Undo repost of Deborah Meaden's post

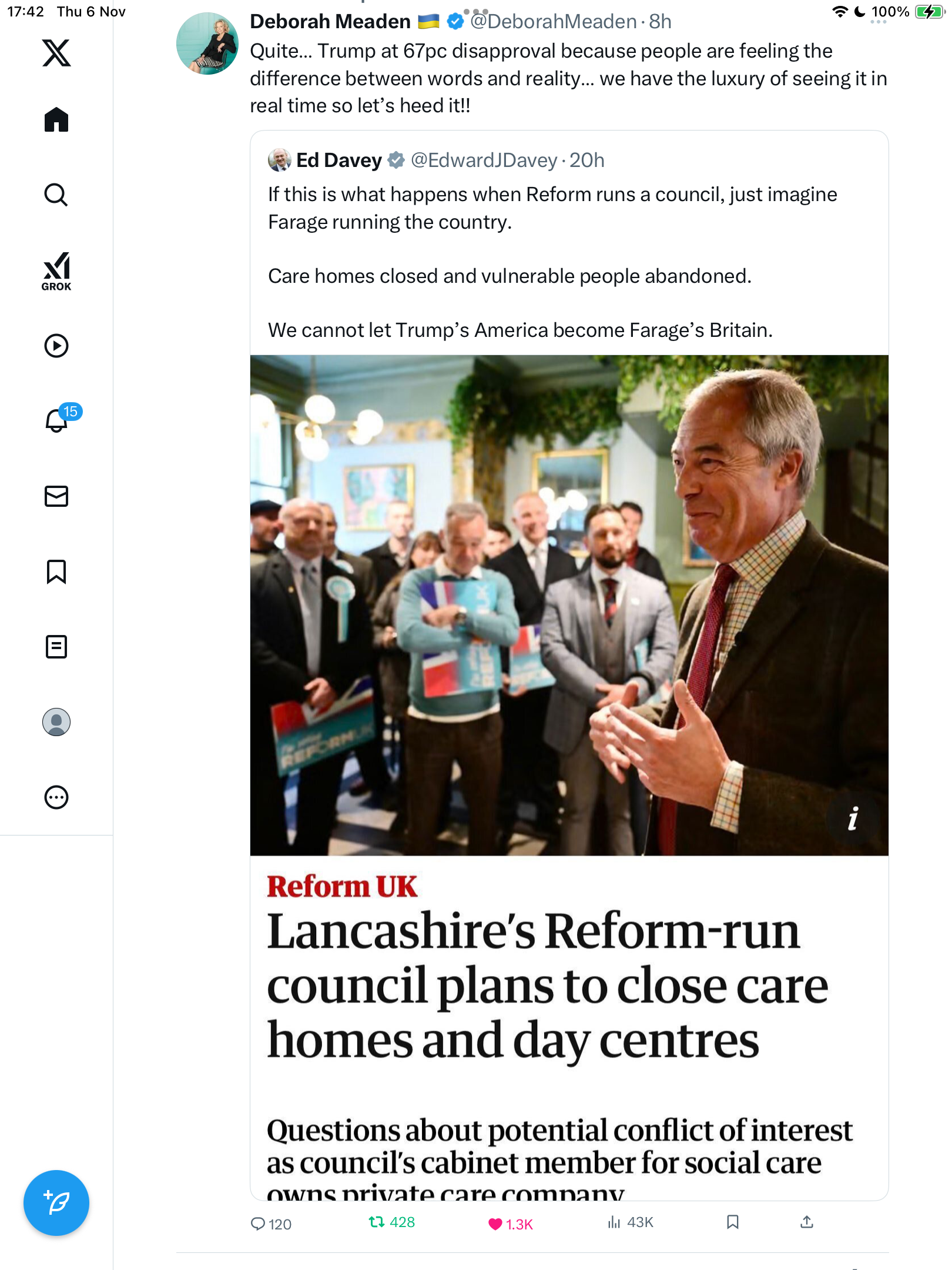[x=376, y=1222]
